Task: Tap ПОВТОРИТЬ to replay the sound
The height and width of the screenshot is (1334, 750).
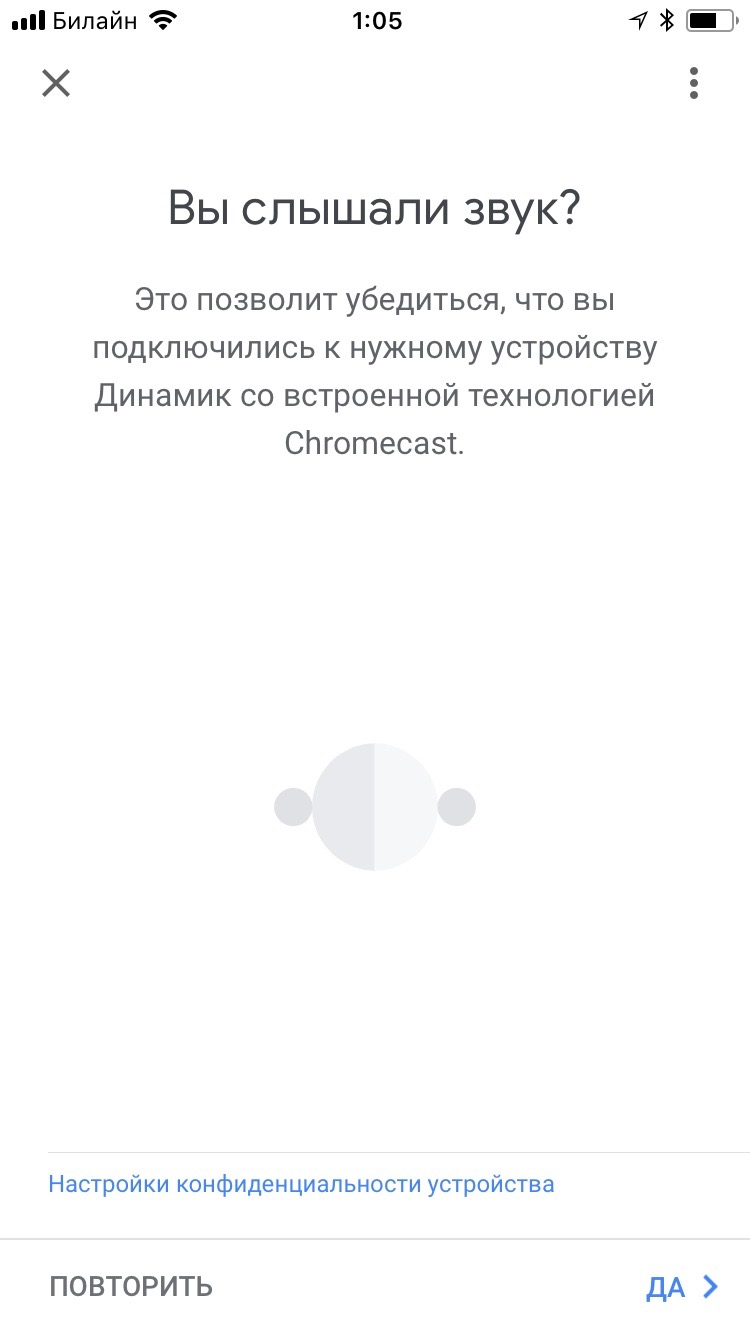Action: [131, 1287]
